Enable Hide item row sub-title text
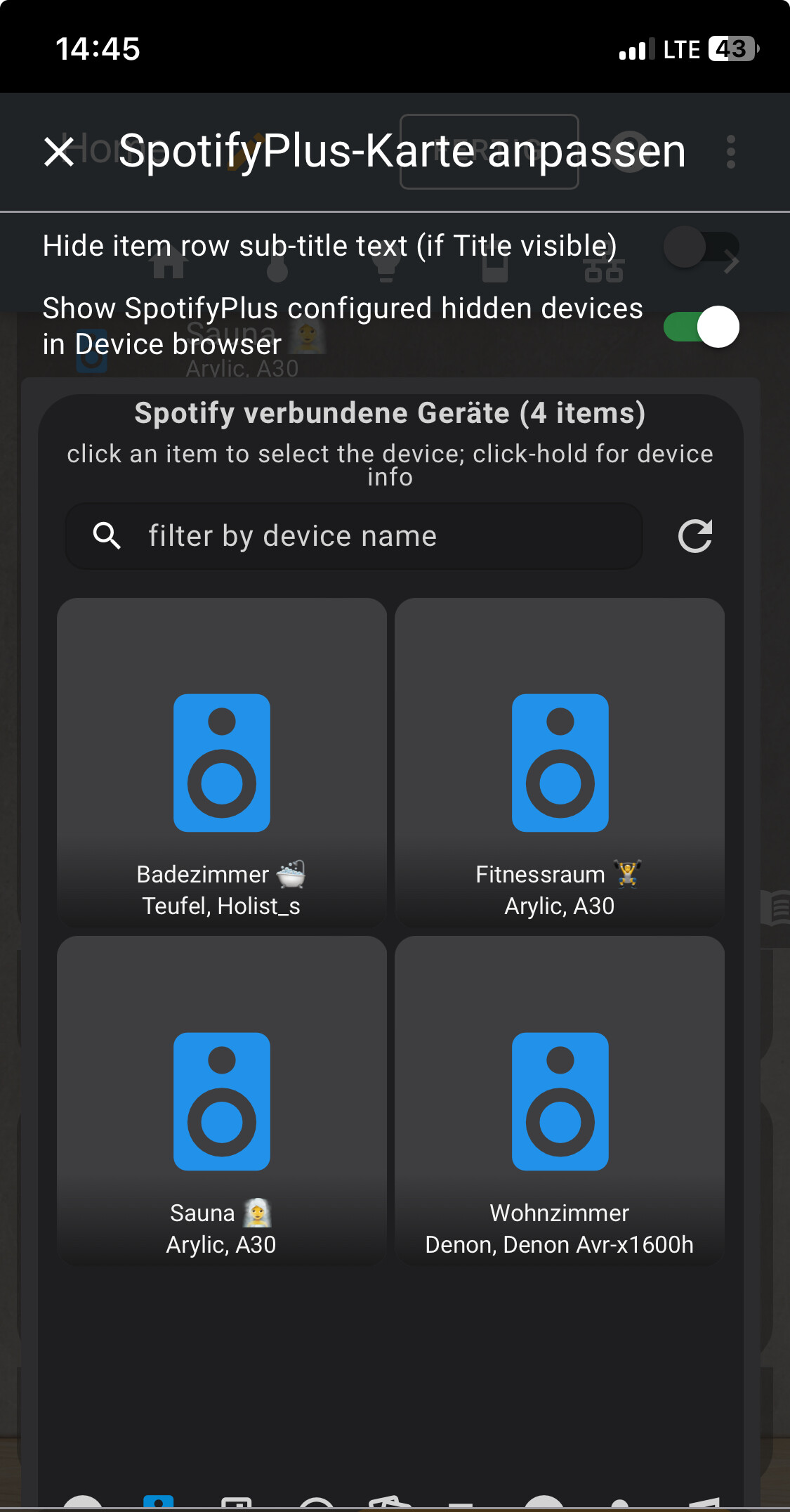 (x=701, y=247)
